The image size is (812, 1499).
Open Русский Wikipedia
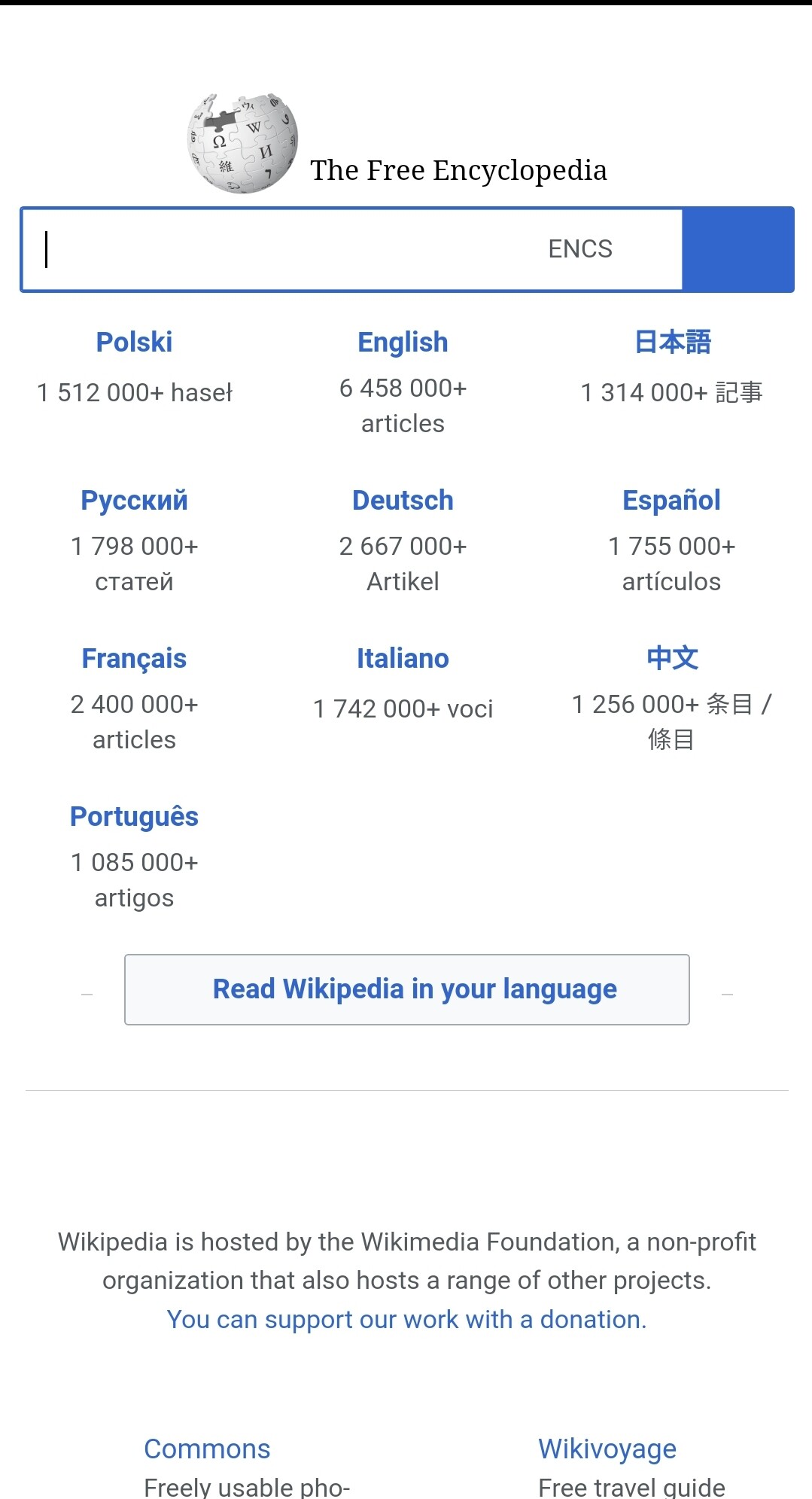click(x=134, y=501)
